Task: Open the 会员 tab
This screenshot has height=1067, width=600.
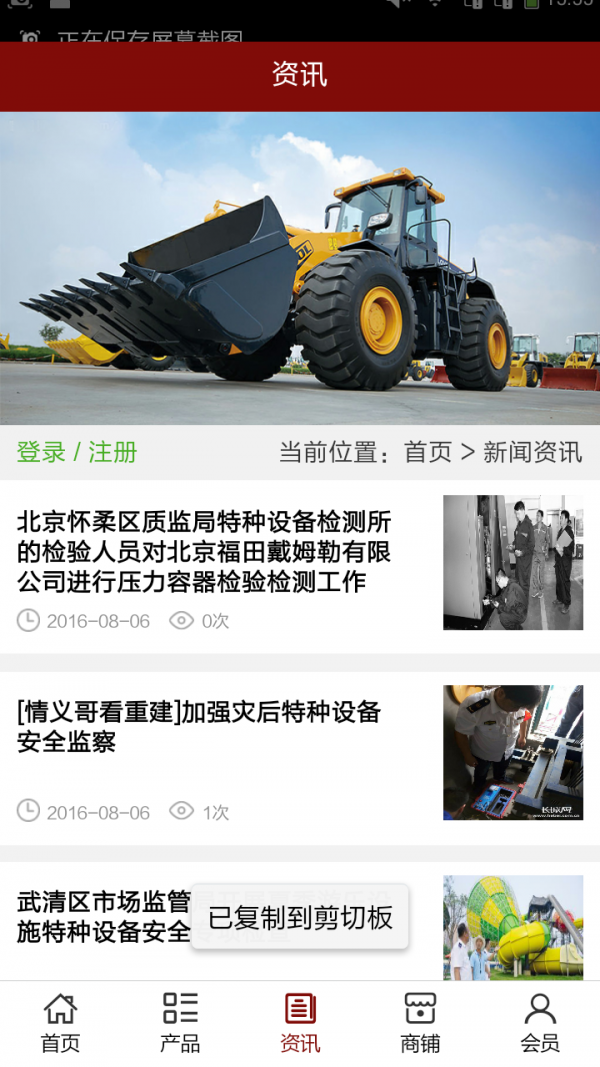Action: [540, 1023]
